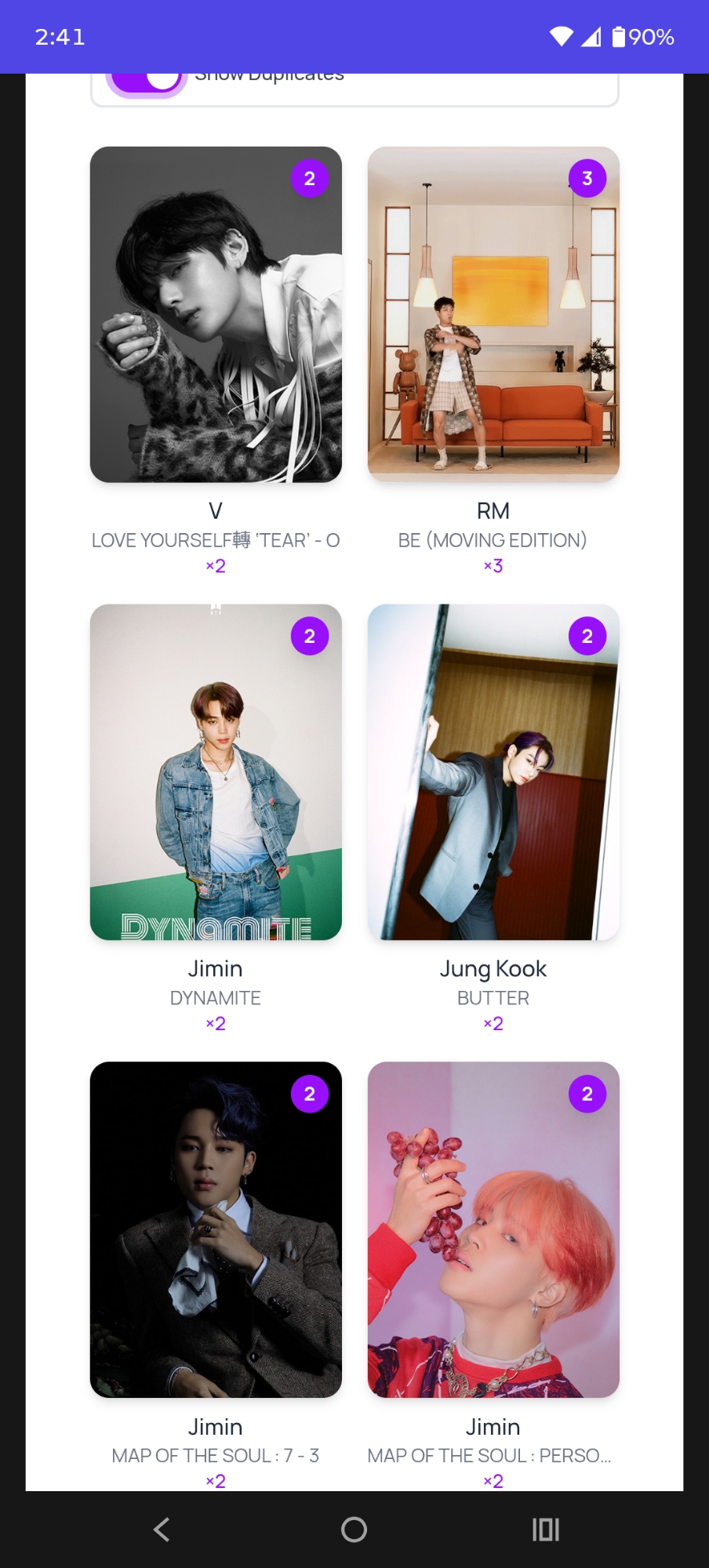
Task: Open the recent apps overview
Action: pos(546,1530)
